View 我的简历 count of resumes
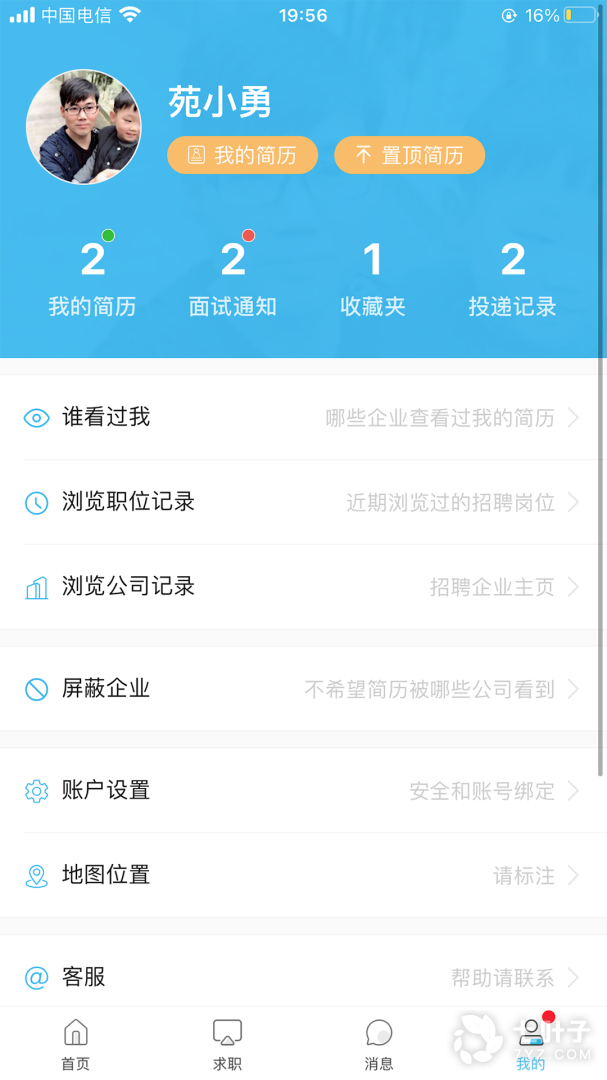 pyautogui.click(x=92, y=279)
